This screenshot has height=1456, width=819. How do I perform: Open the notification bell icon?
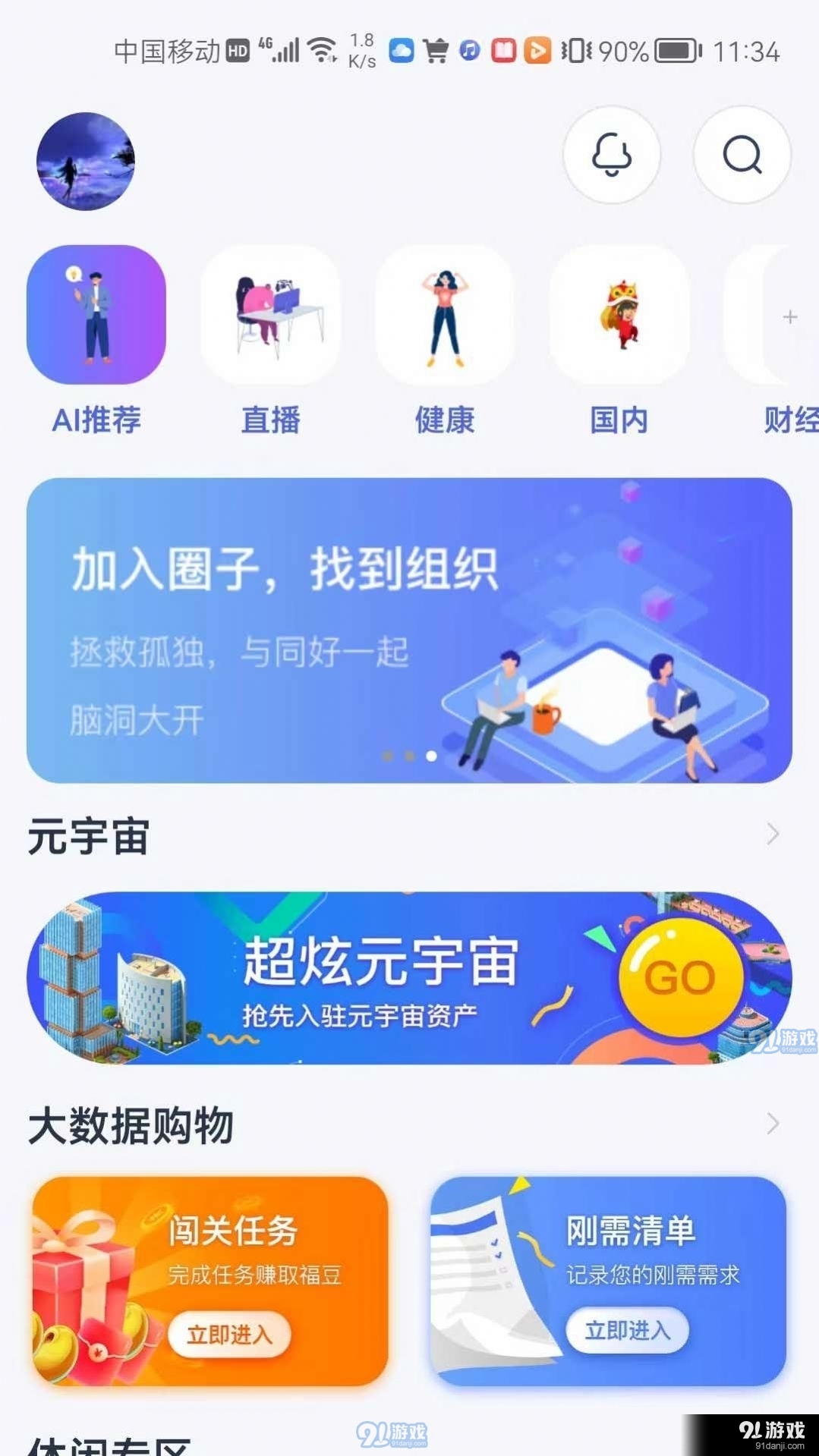[x=613, y=155]
